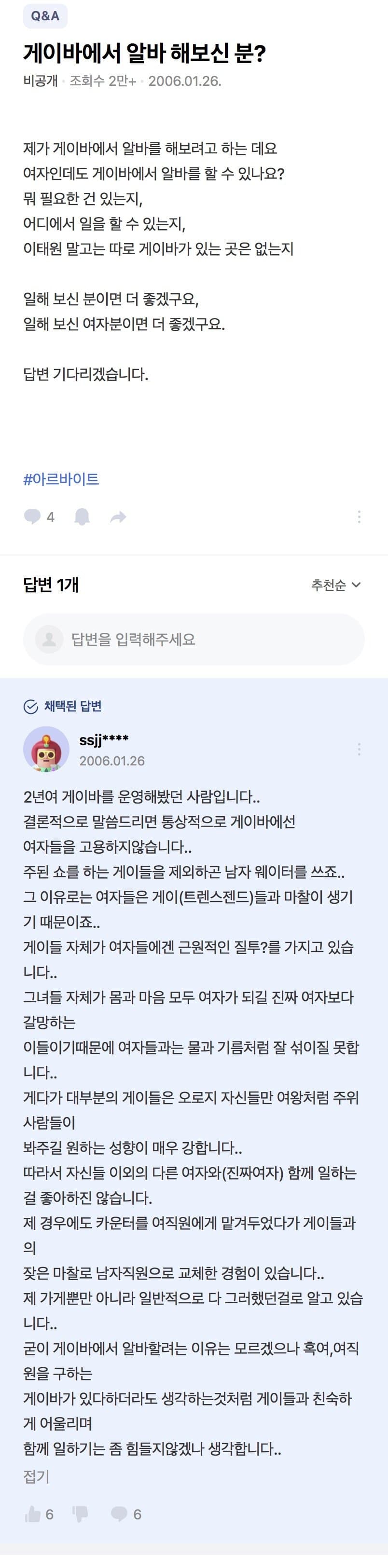This screenshot has height=1568, width=388.
Task: Tap the Q&A category chip
Action: point(45,16)
